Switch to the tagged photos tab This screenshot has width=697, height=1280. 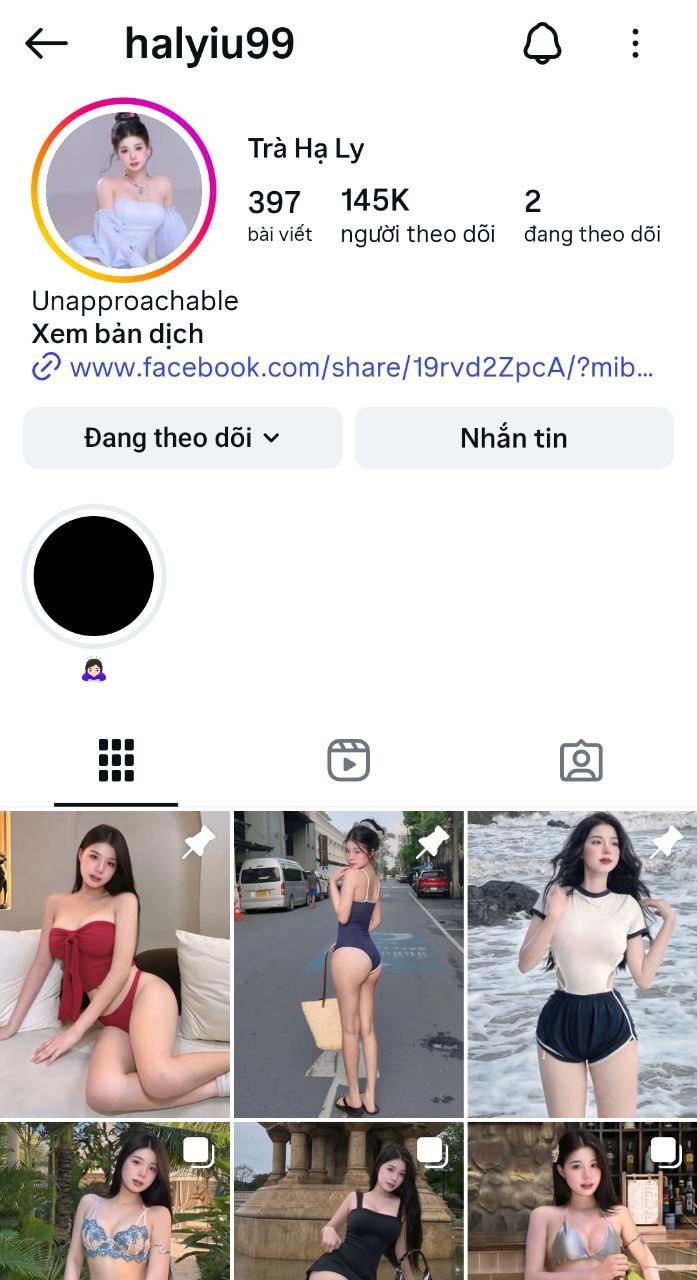[x=581, y=761]
